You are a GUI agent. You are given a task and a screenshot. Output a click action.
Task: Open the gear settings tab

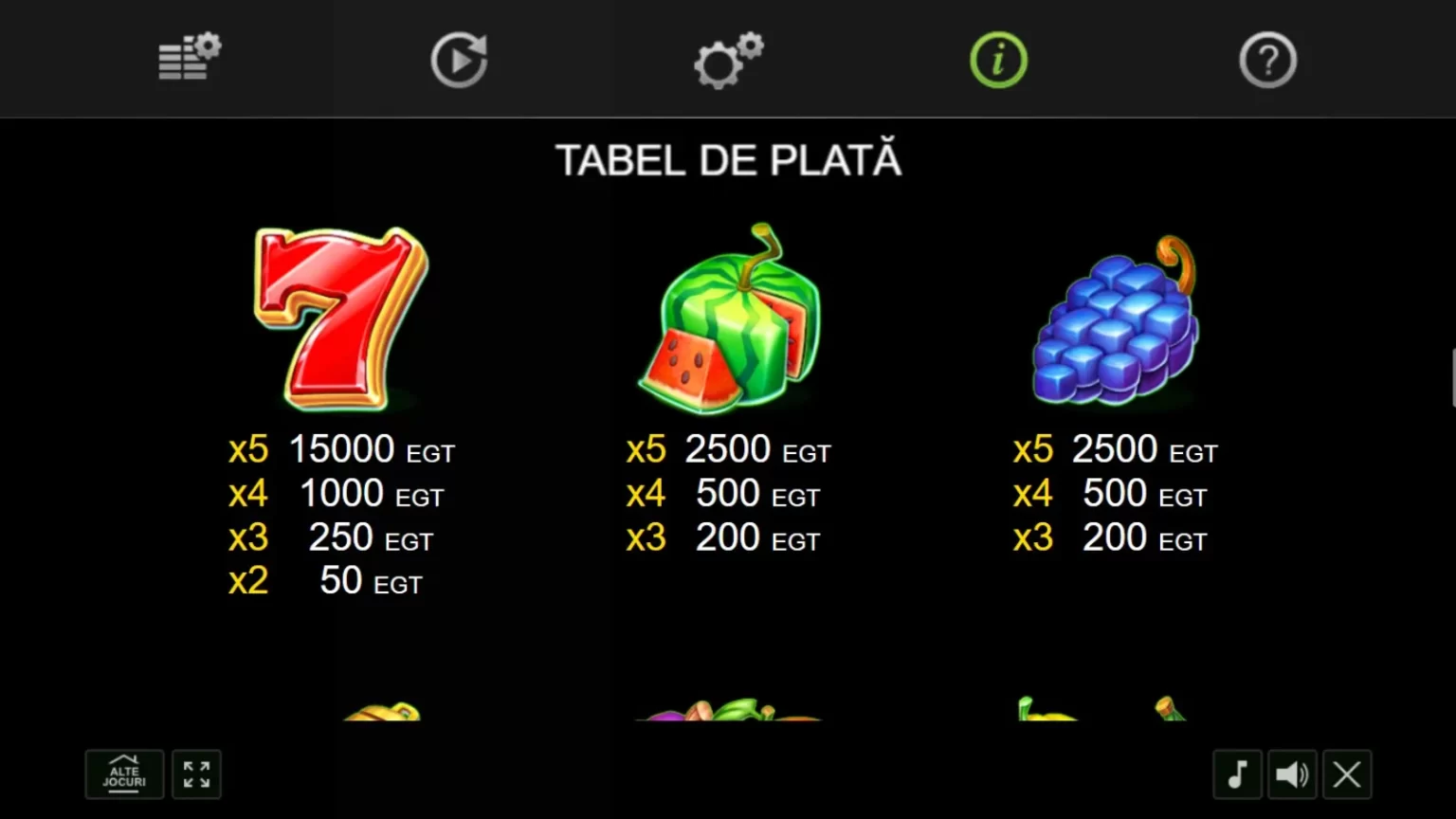click(728, 60)
